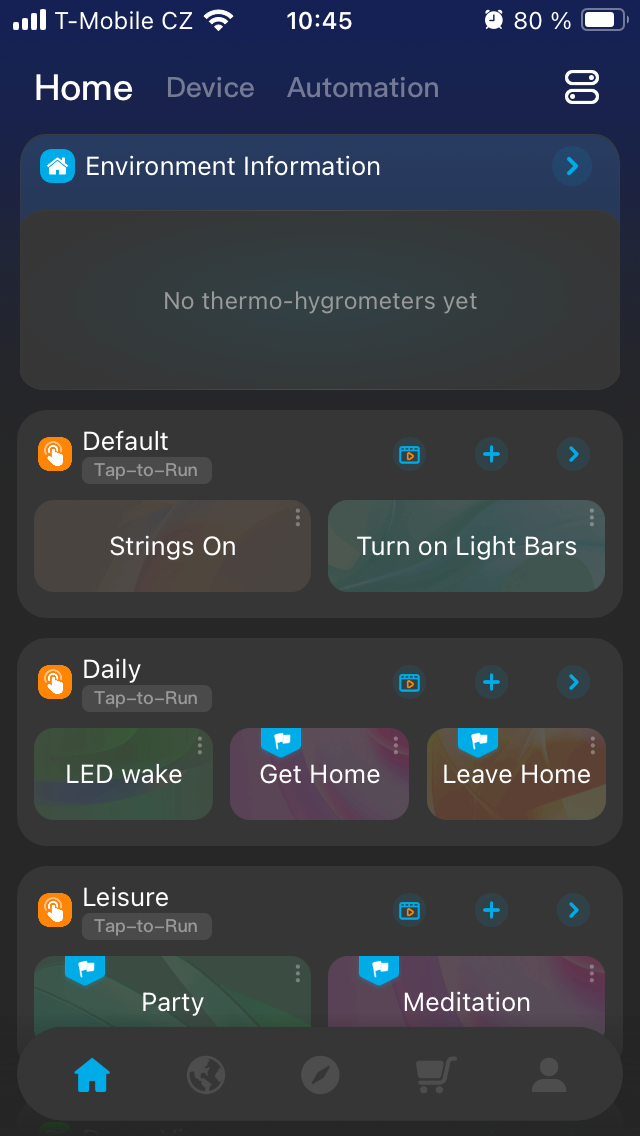Image resolution: width=640 pixels, height=1136 pixels.
Task: Add a new scene to Default group
Action: click(491, 455)
